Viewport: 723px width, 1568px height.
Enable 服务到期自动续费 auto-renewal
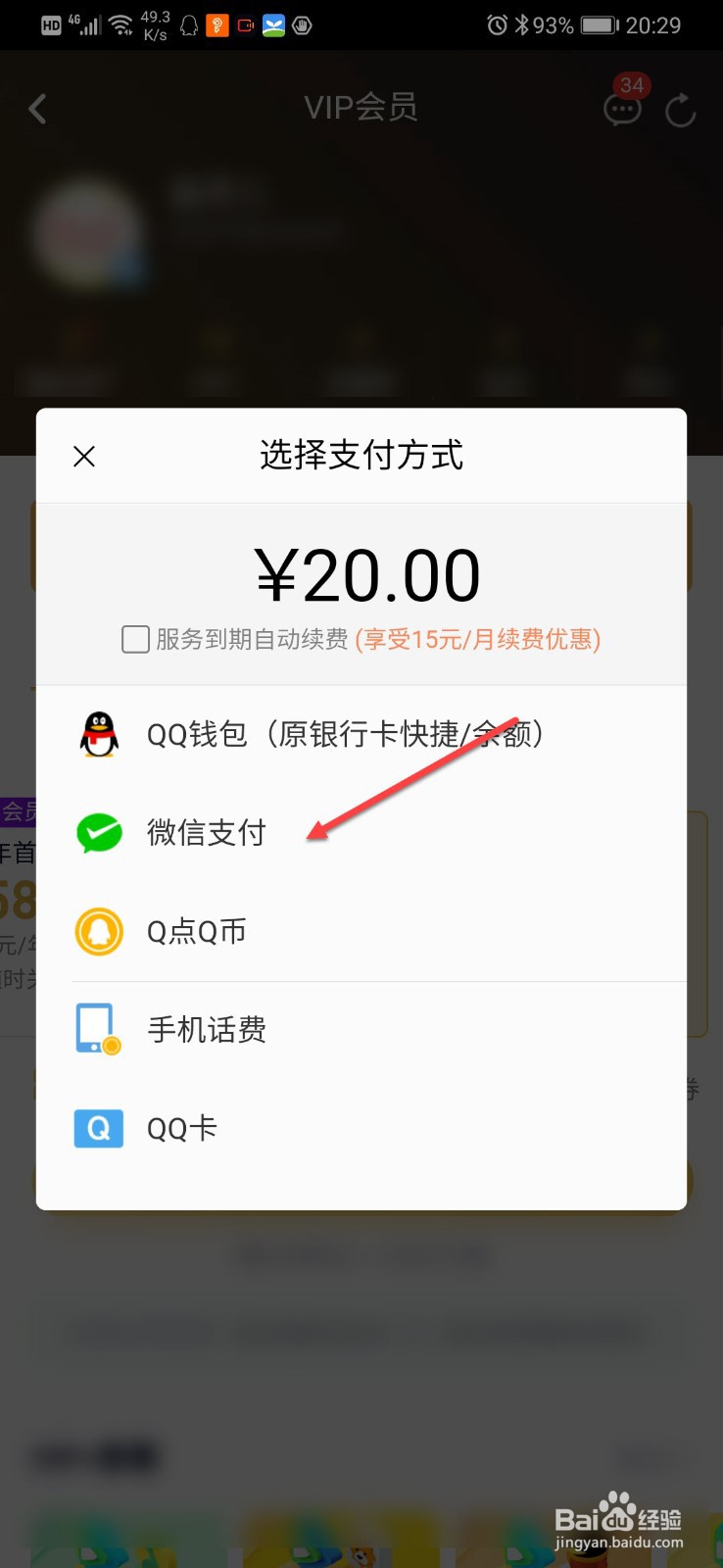point(134,639)
